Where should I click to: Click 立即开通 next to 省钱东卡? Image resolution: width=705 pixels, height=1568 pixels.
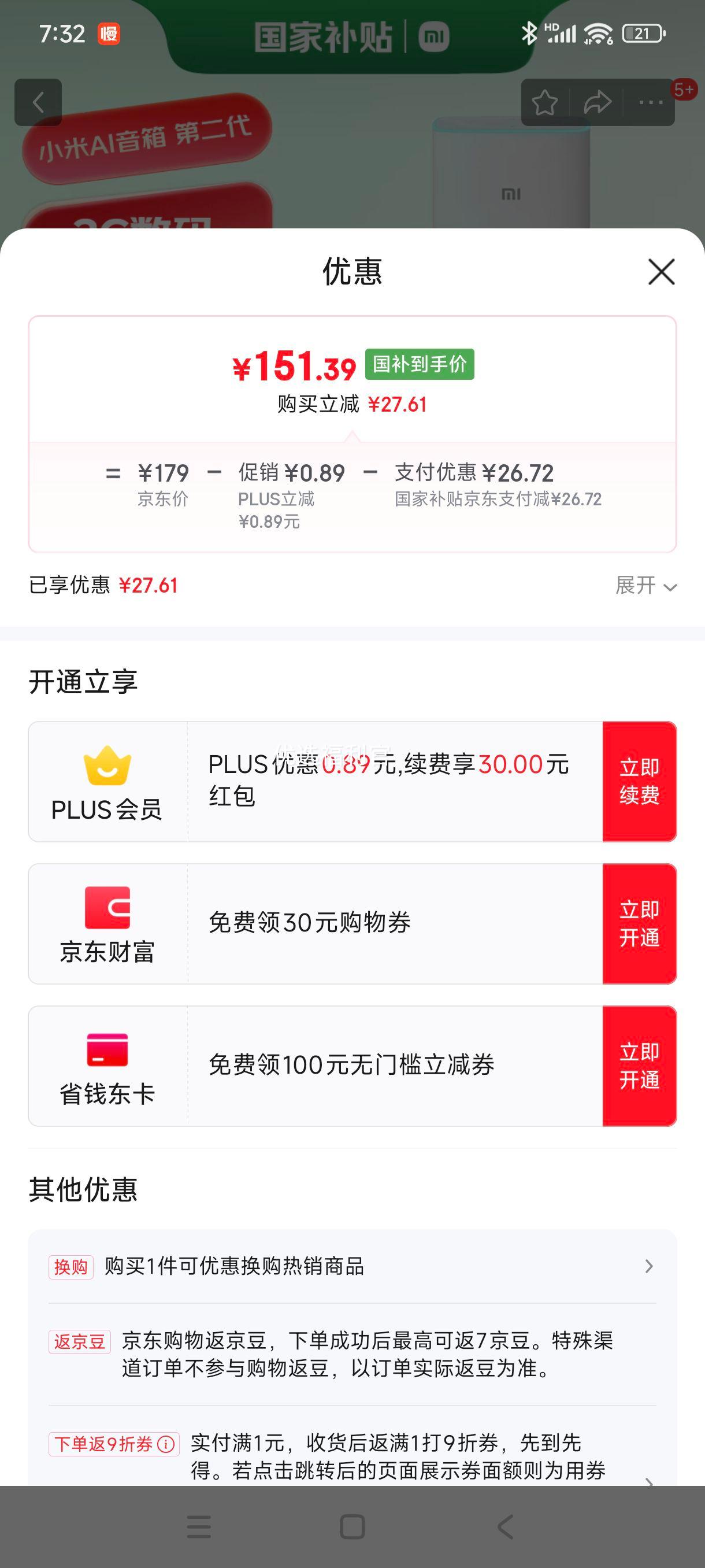639,1066
